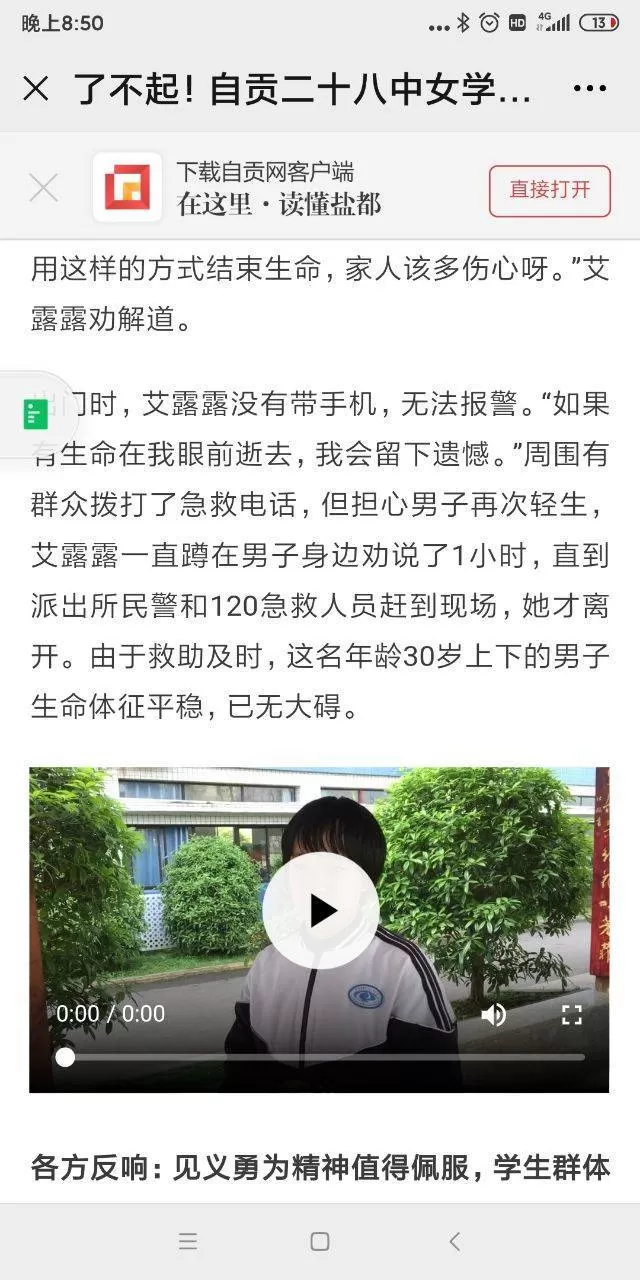Open the green floating document icon
Viewport: 640px width, 1280px height.
[34, 414]
